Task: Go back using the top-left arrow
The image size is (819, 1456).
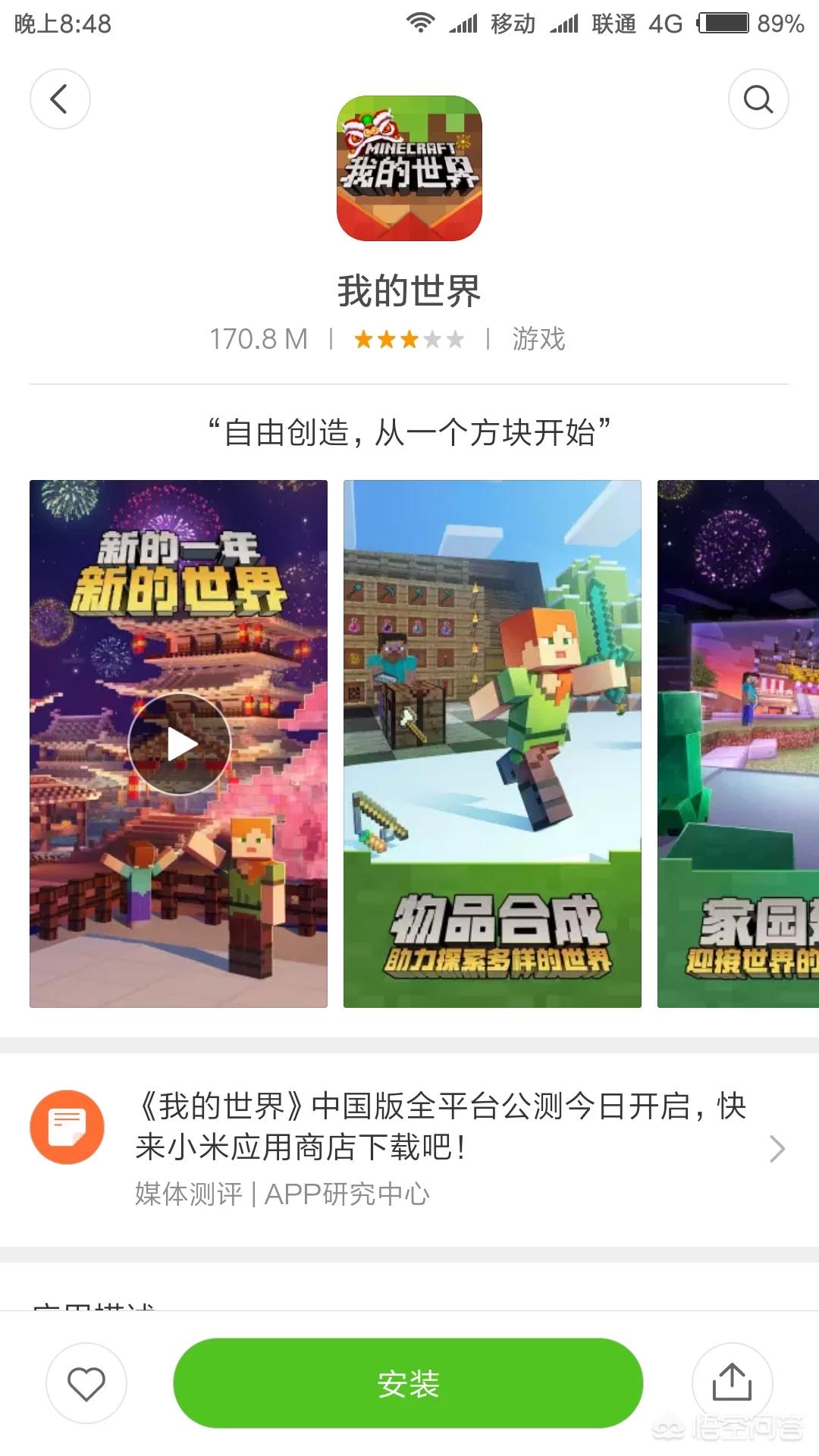Action: pyautogui.click(x=60, y=99)
